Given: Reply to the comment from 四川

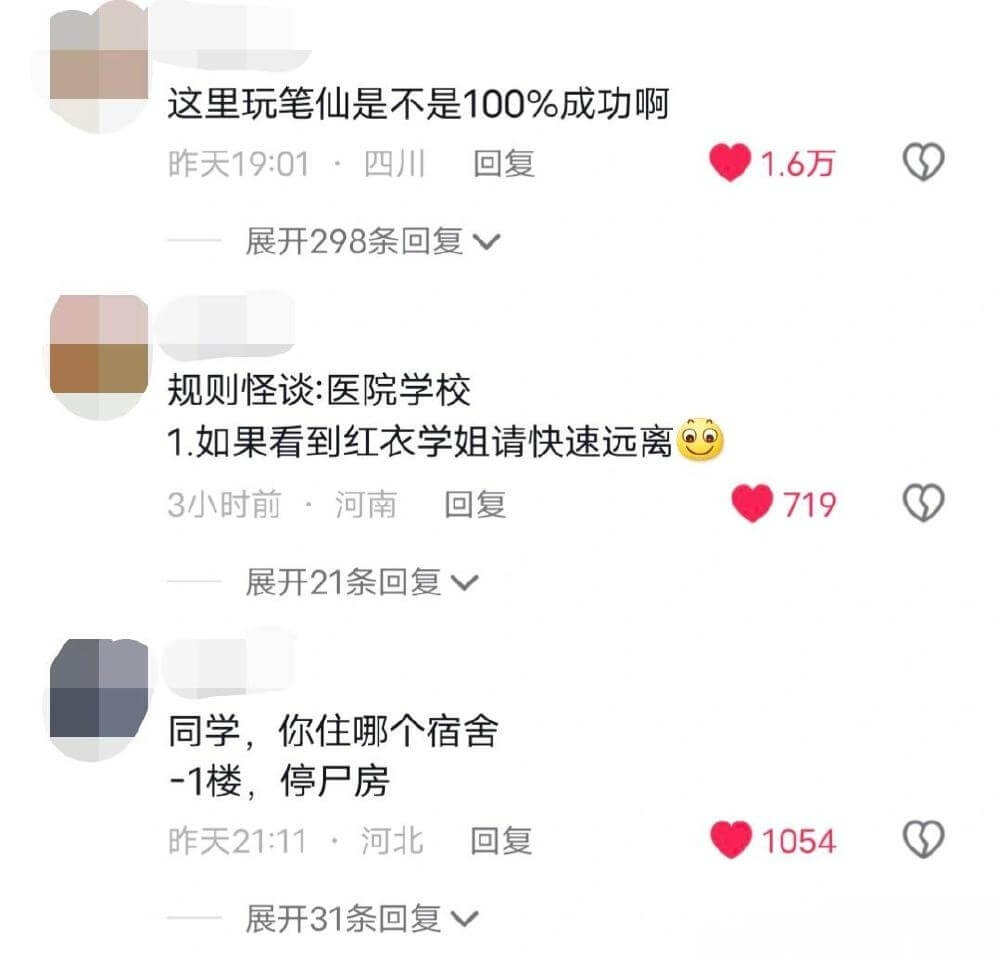Looking at the screenshot, I should 504,164.
